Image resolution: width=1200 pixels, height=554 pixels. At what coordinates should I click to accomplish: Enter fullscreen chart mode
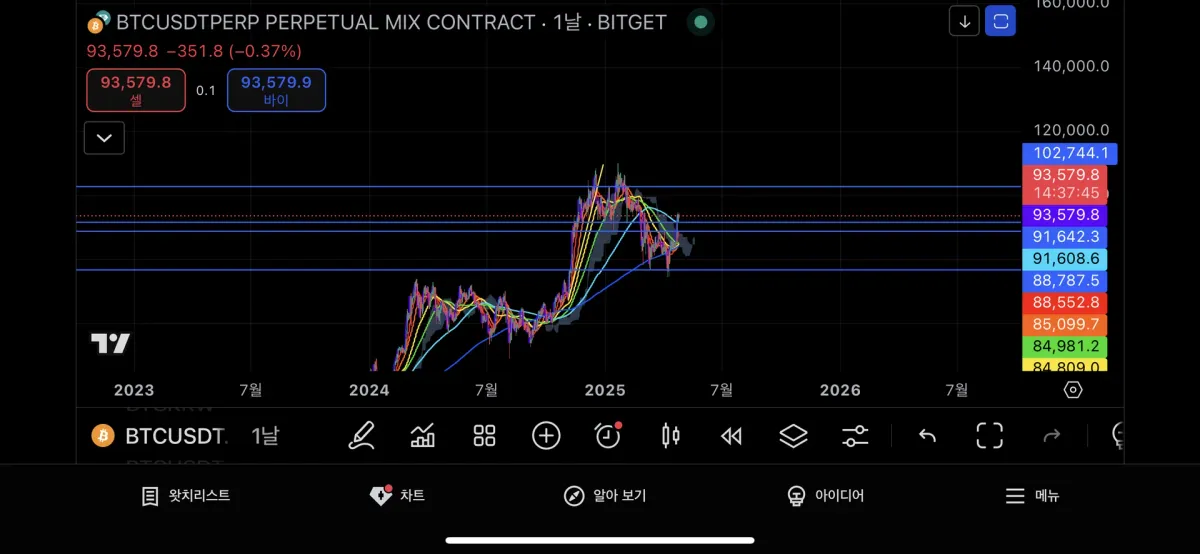pos(989,435)
